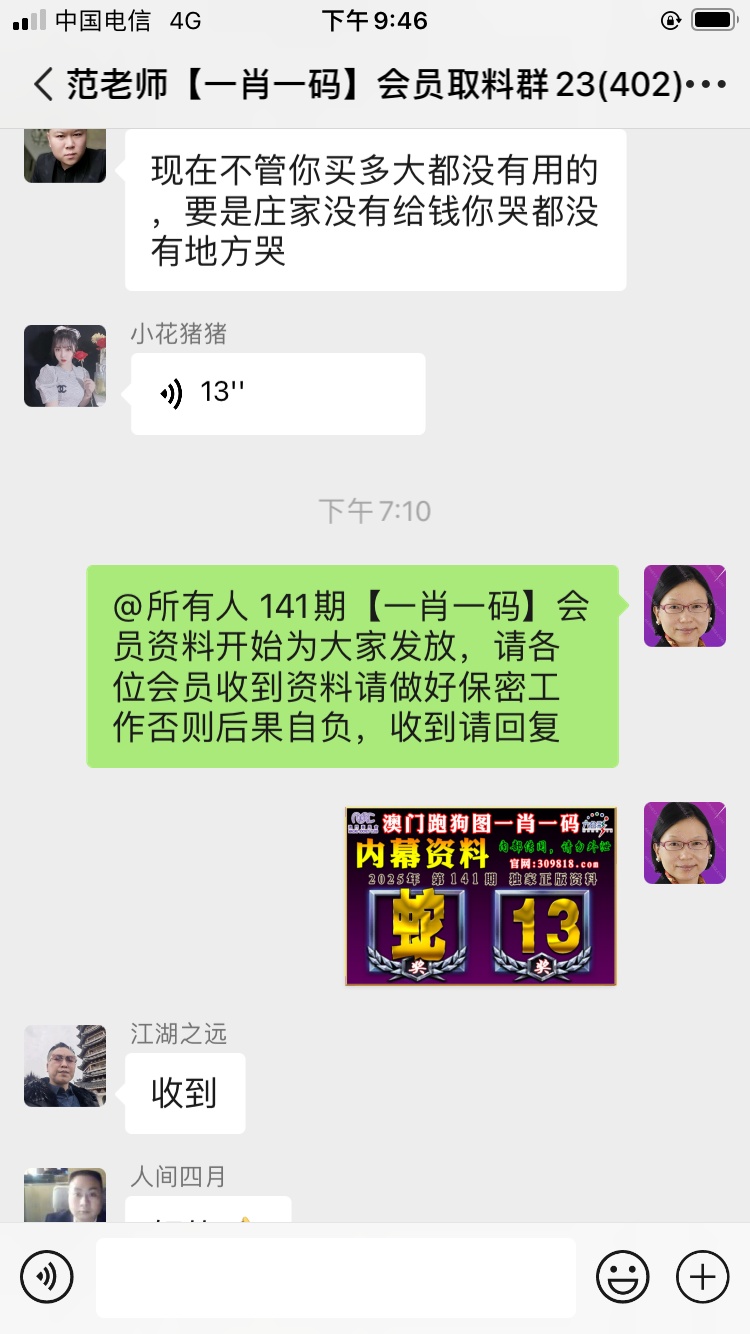
Task: Open 人间四月's profile avatar
Action: (x=65, y=1195)
